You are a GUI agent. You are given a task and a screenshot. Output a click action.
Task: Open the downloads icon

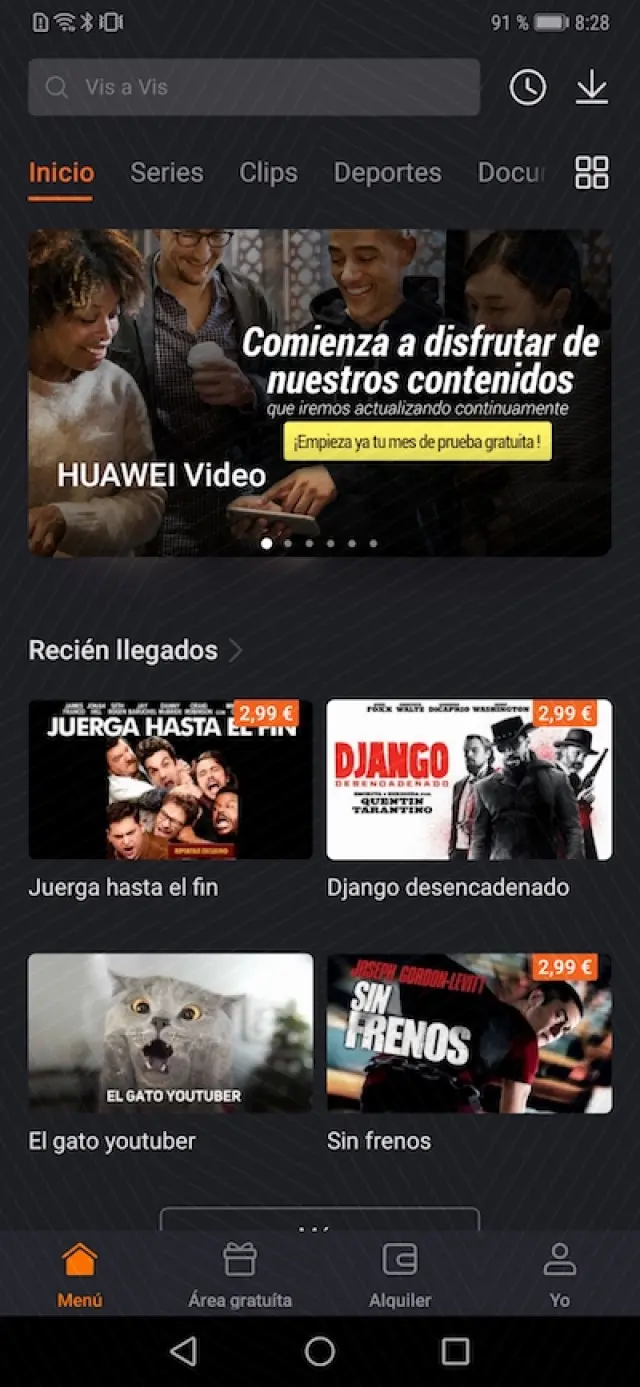click(x=592, y=88)
